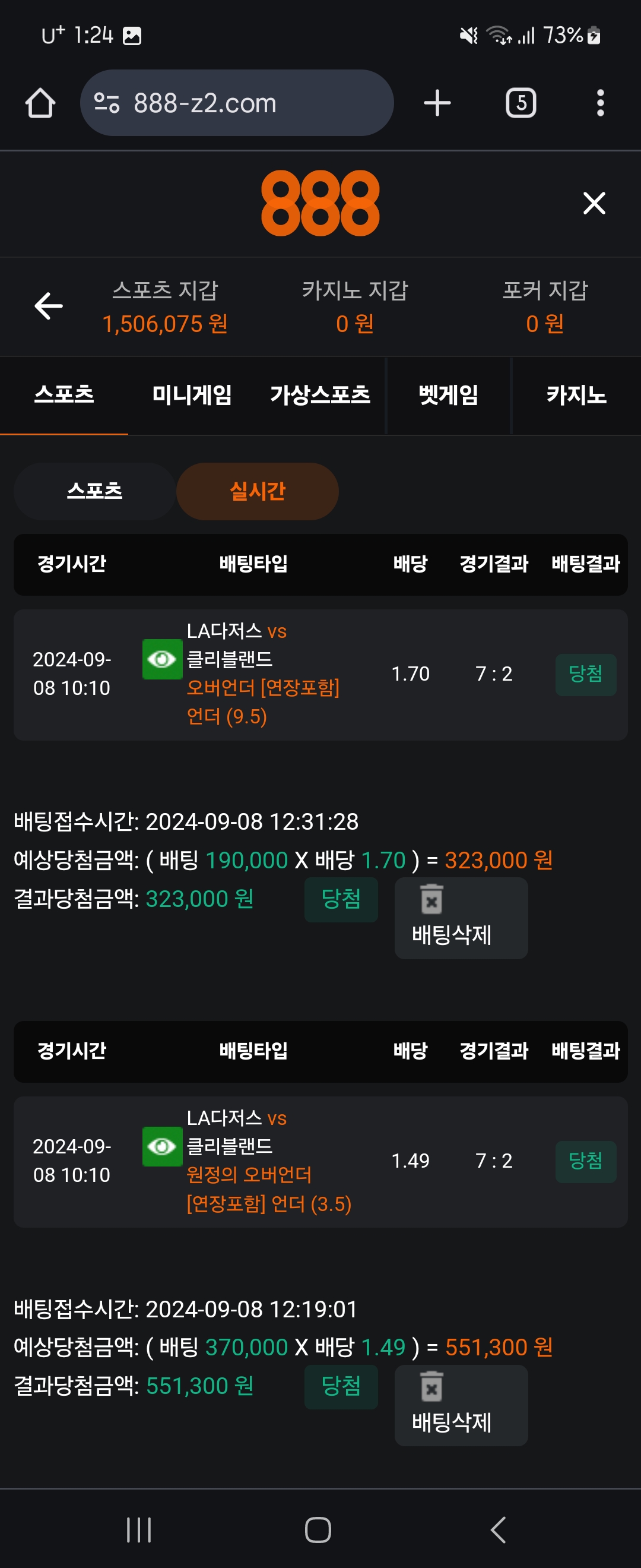This screenshot has height=1568, width=641.
Task: Switch to the 벳게임 tab
Action: [448, 395]
